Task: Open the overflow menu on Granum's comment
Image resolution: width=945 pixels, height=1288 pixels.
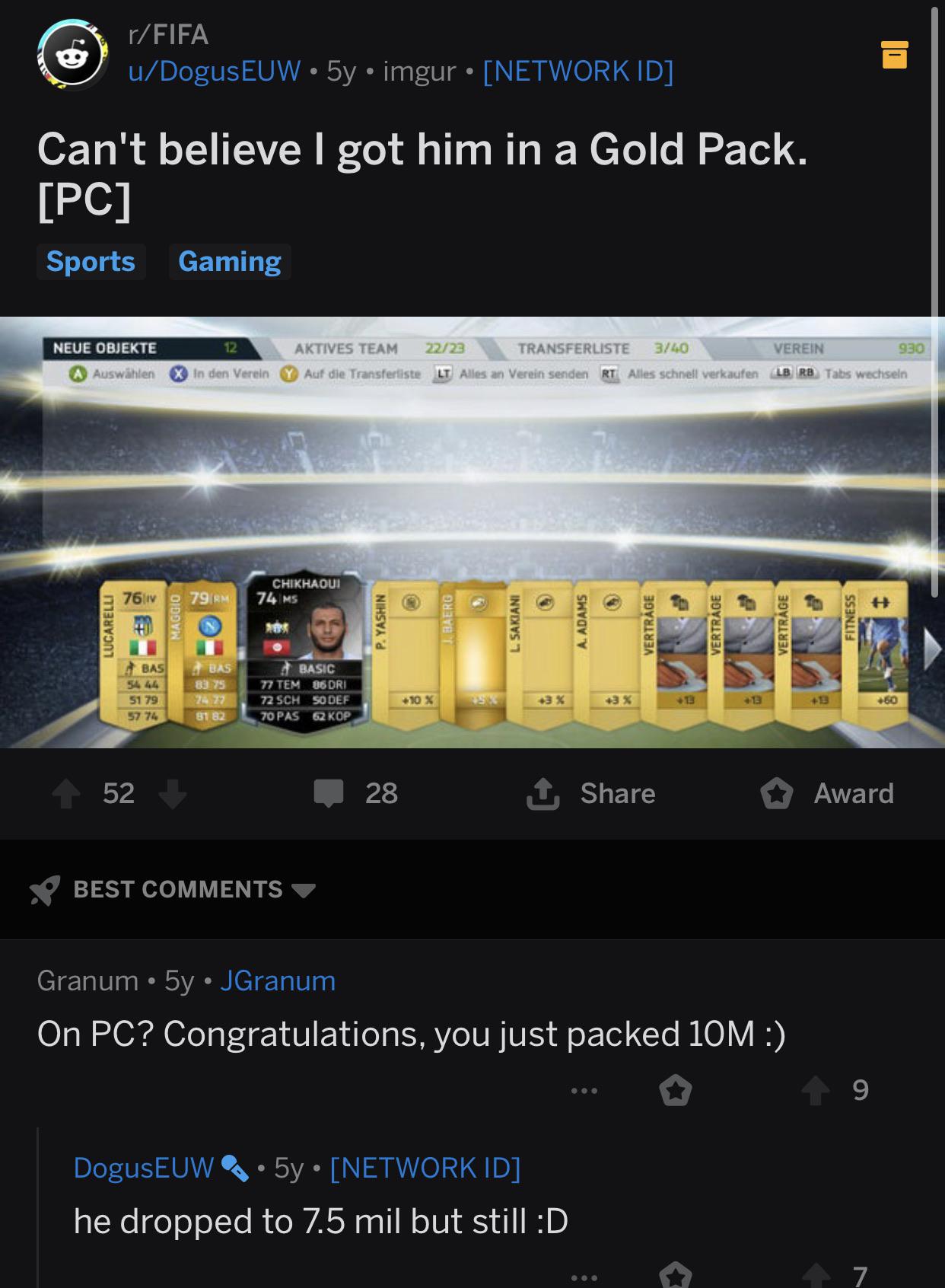Action: 584,1091
